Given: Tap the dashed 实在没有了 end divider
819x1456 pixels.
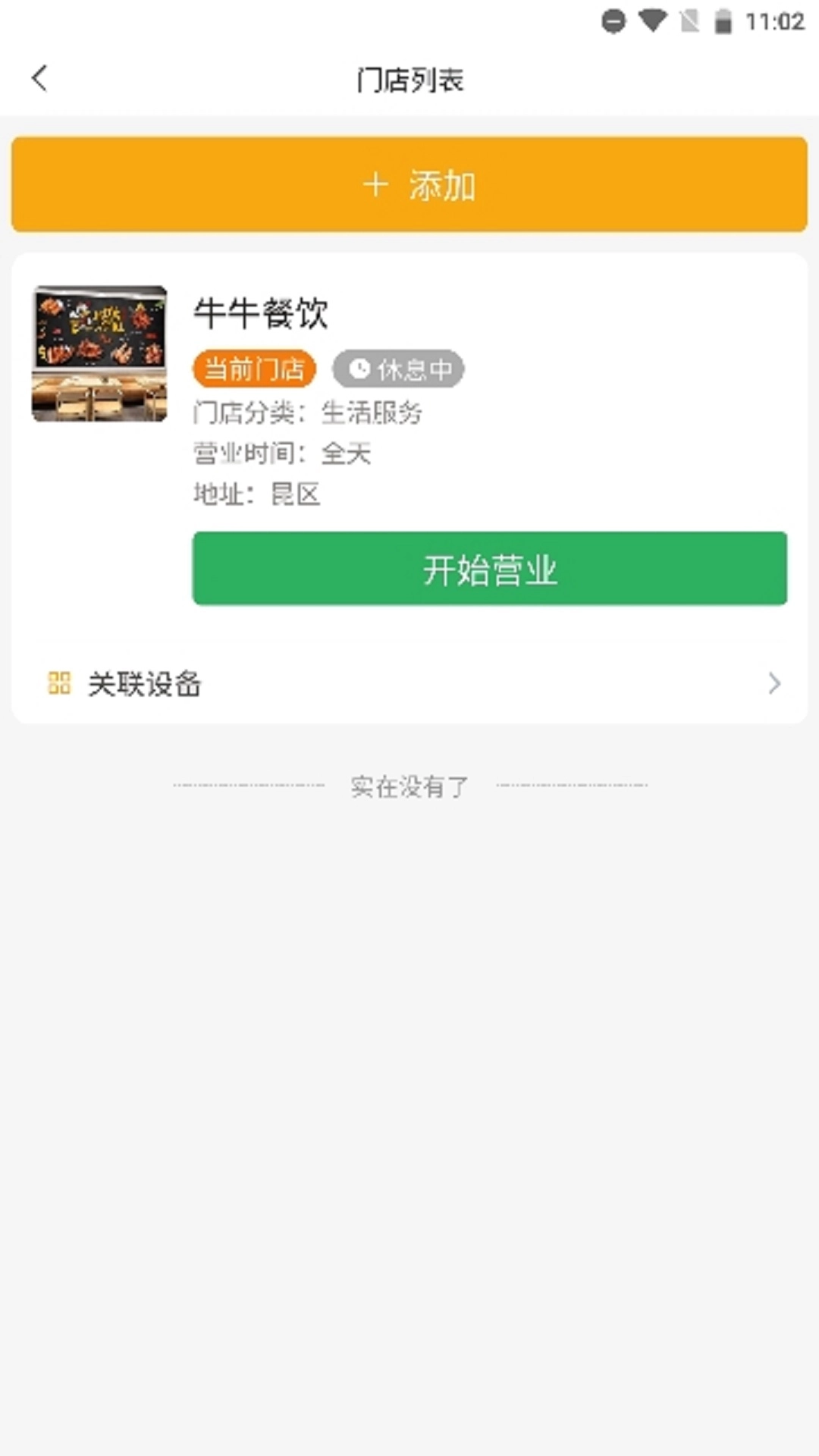Looking at the screenshot, I should 409,786.
